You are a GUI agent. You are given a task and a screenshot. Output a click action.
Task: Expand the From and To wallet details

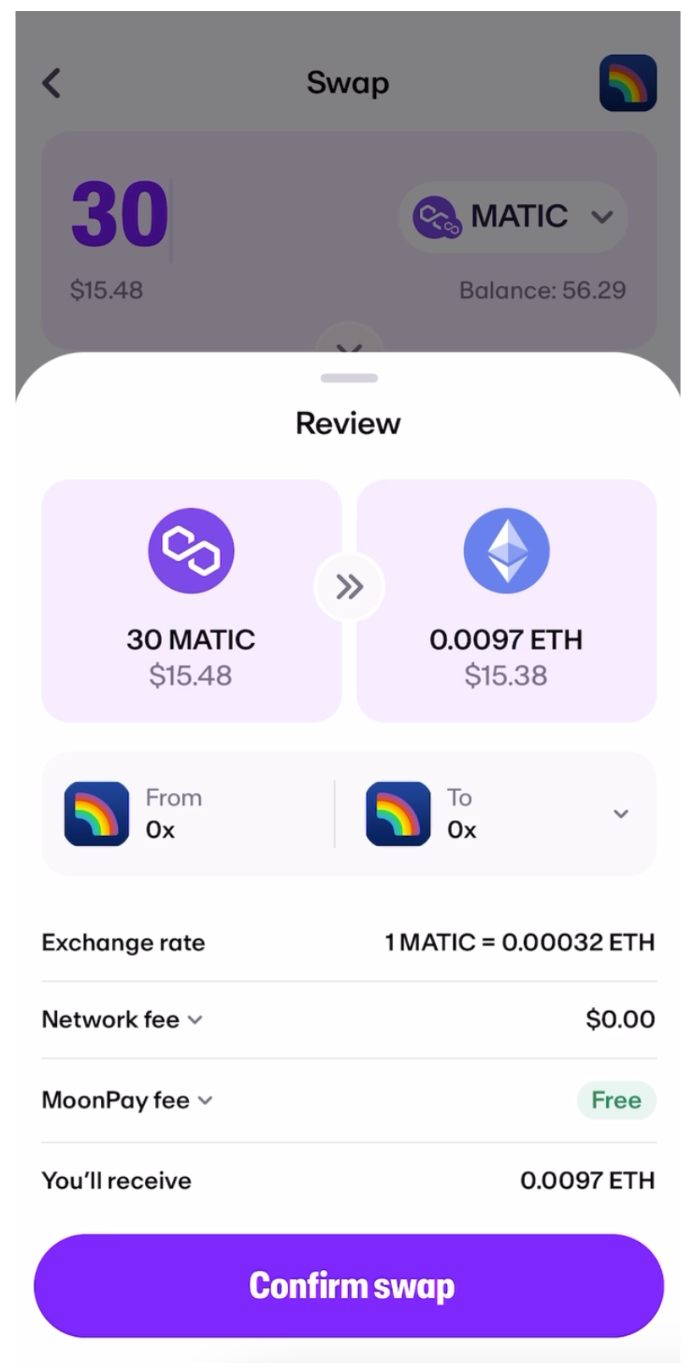coord(620,814)
